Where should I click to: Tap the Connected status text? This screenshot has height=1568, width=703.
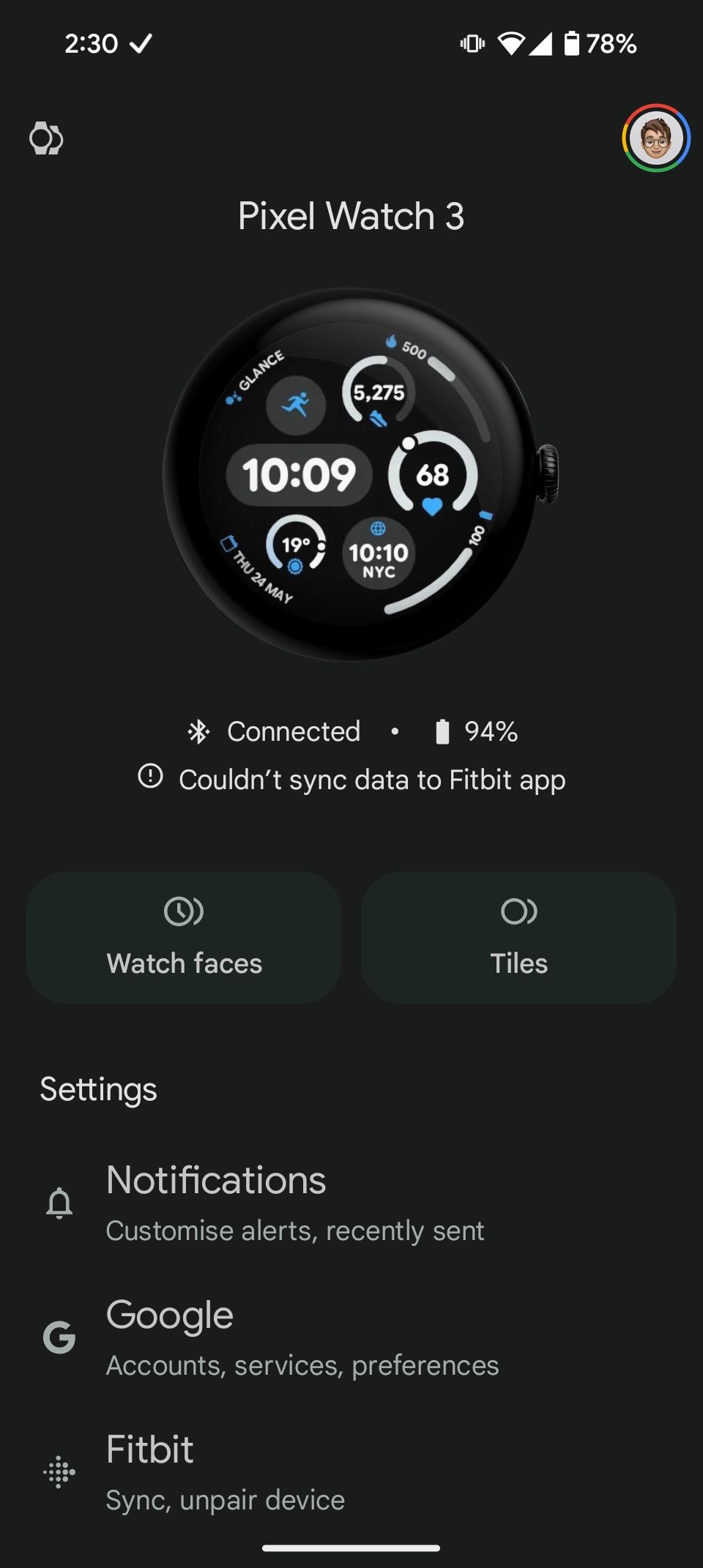(293, 731)
